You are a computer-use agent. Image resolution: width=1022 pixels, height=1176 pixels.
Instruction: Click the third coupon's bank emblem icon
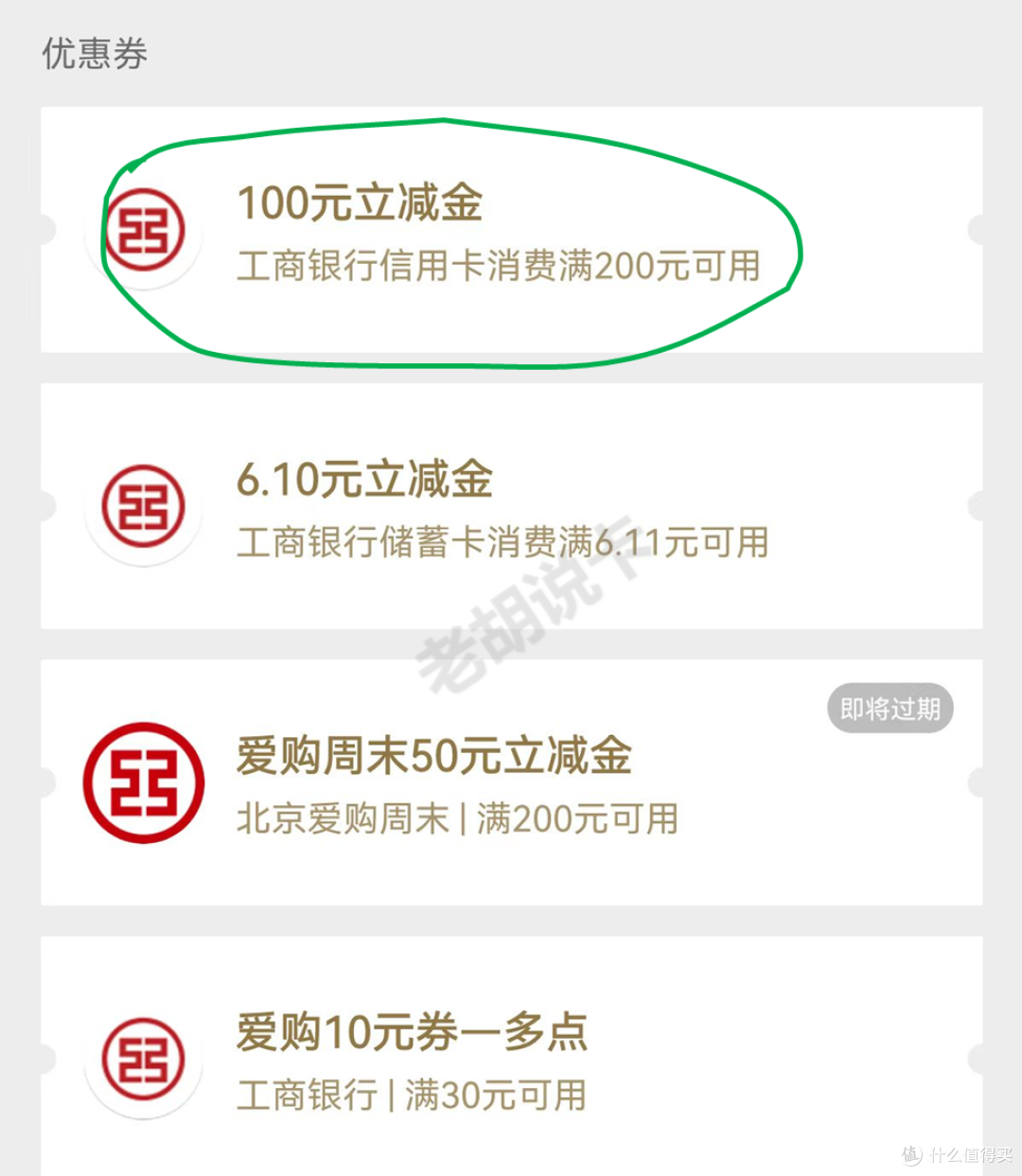(143, 783)
